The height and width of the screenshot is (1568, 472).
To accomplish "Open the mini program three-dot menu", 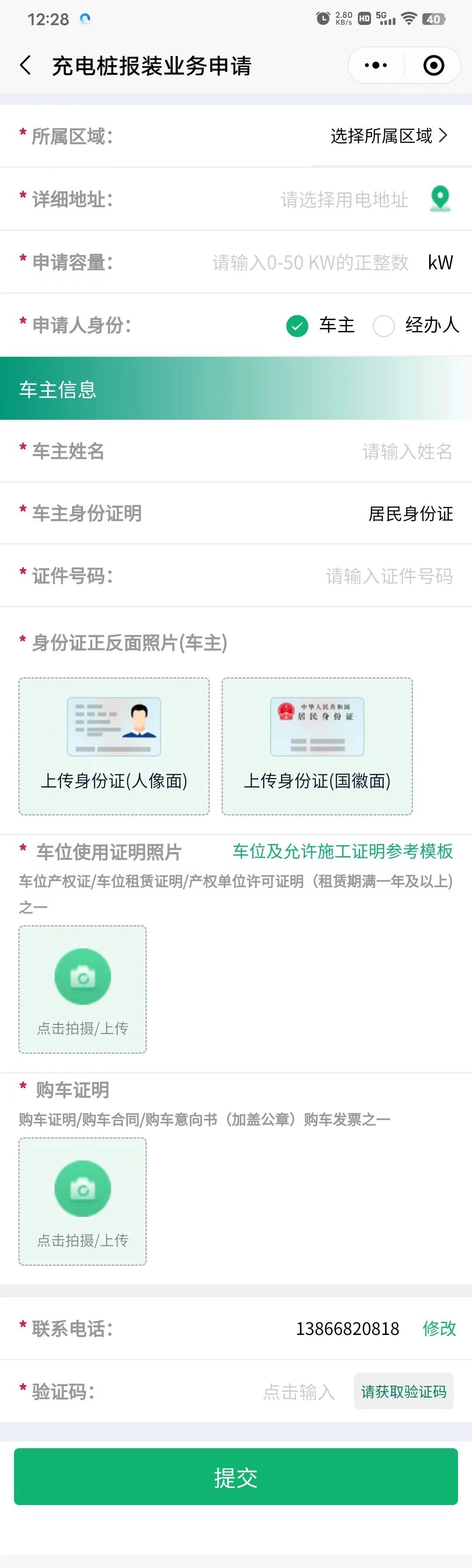I will point(375,65).
